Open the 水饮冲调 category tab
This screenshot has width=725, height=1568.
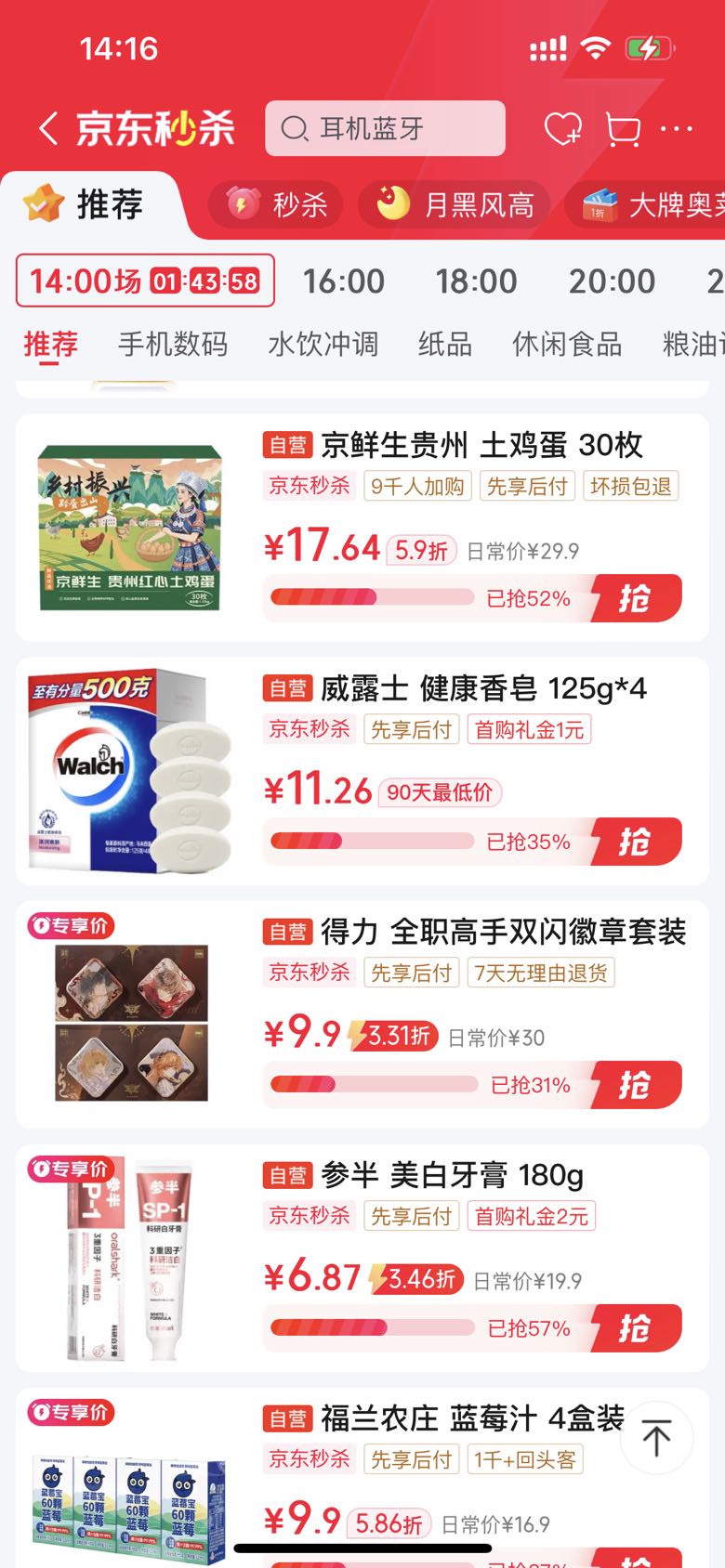coord(323,344)
